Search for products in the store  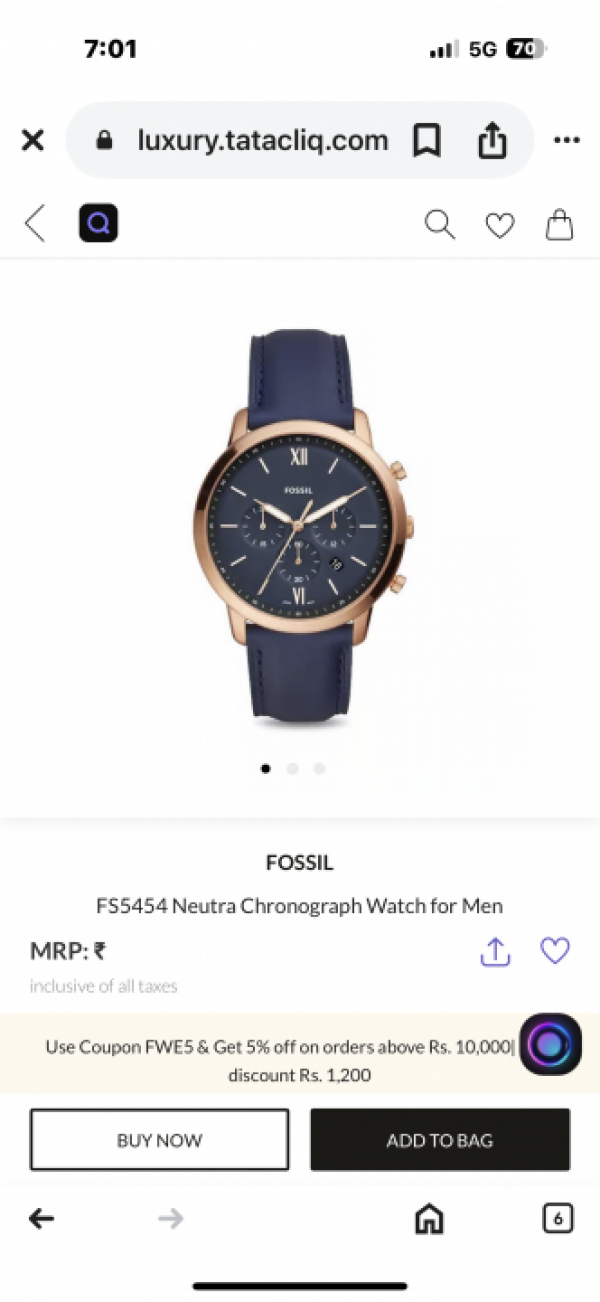439,224
